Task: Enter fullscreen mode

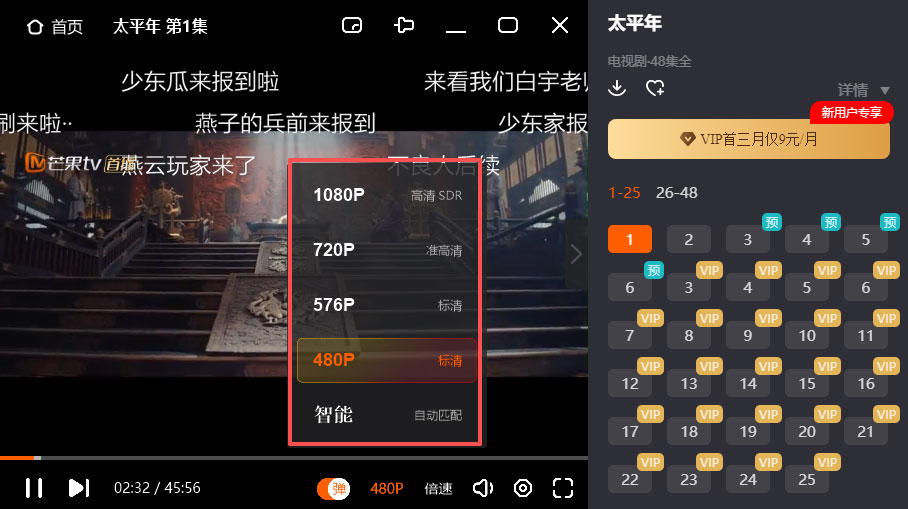Action: [563, 488]
